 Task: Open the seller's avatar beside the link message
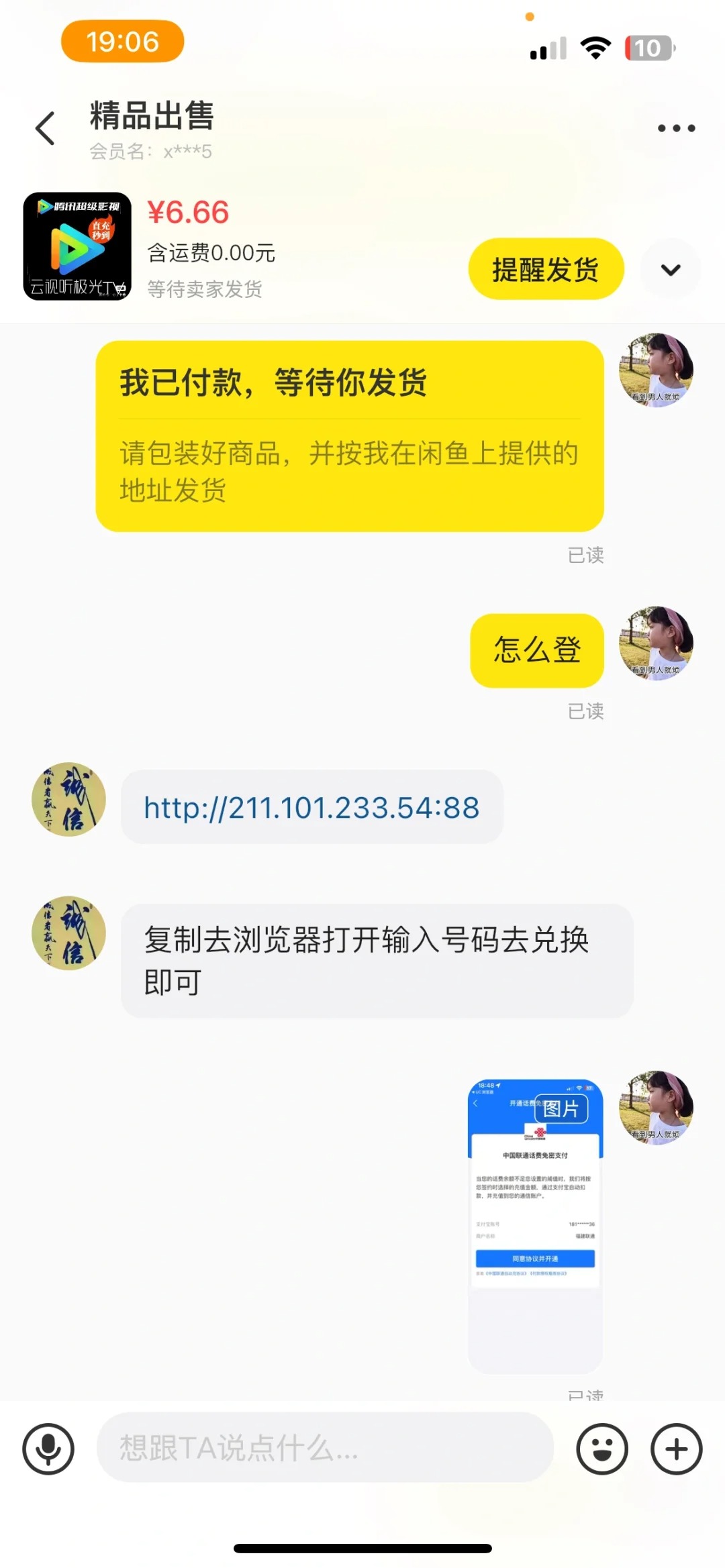[69, 799]
